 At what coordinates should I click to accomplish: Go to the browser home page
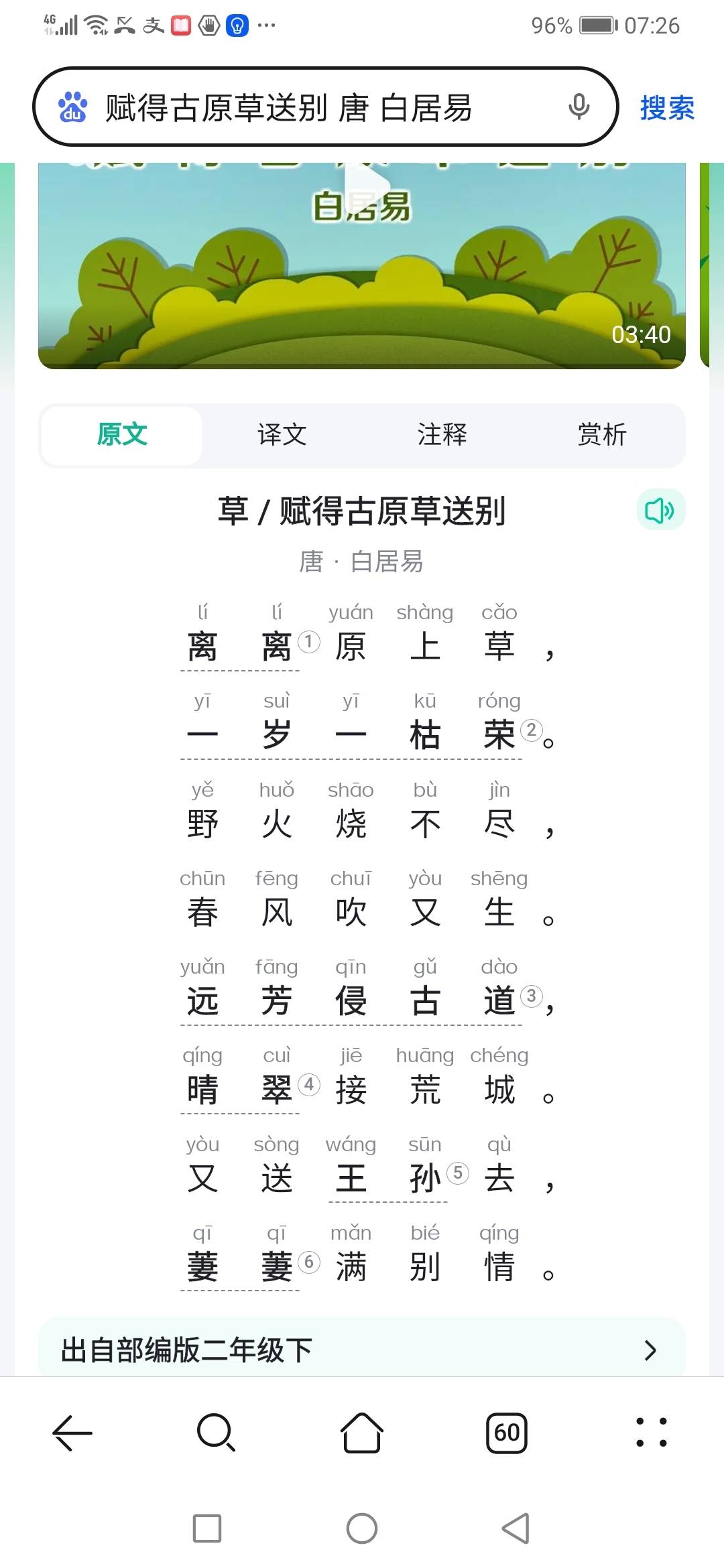tap(362, 1433)
